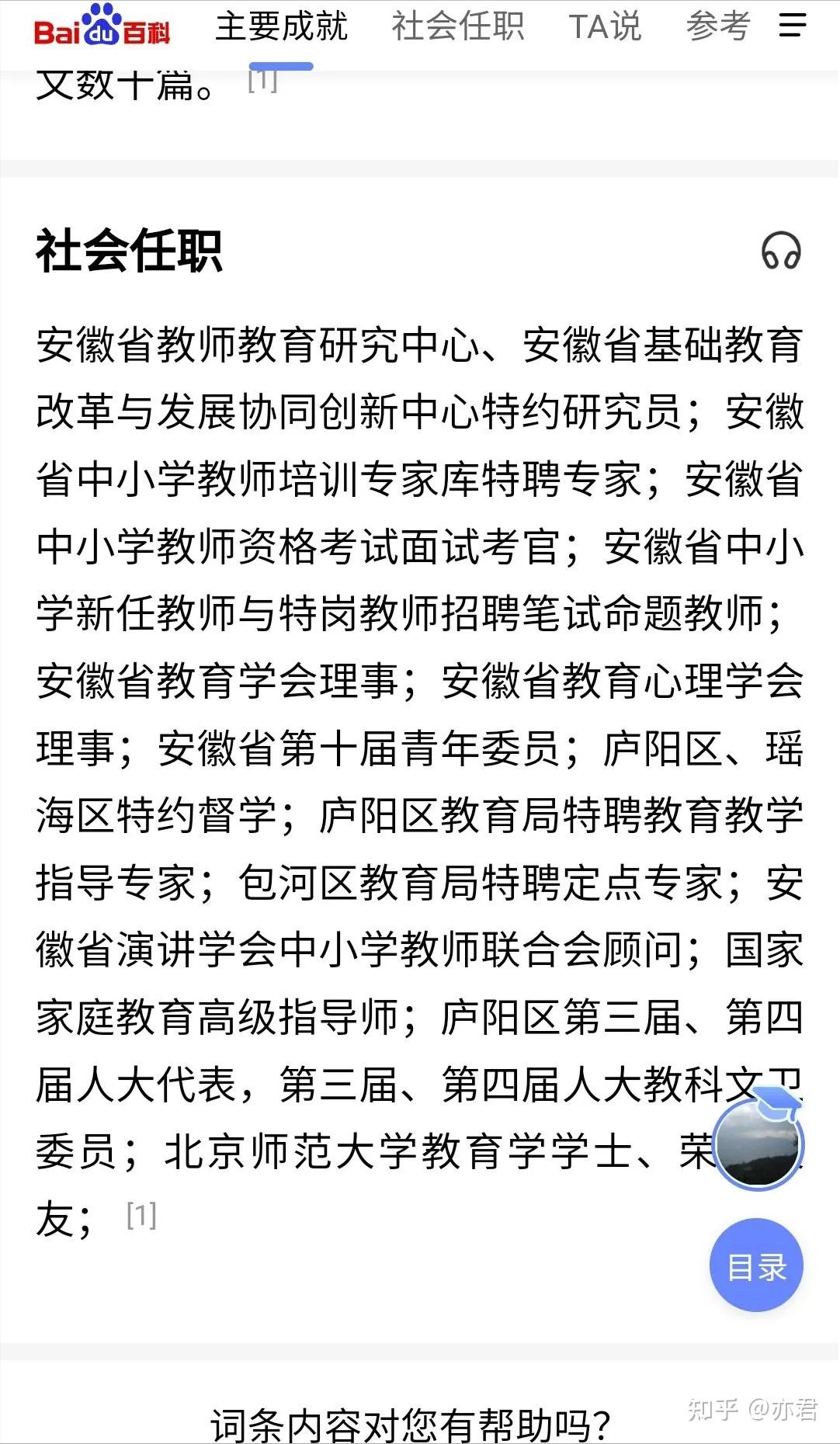Switch to the 社会任职 tab
This screenshot has width=840, height=1444.
(x=457, y=26)
